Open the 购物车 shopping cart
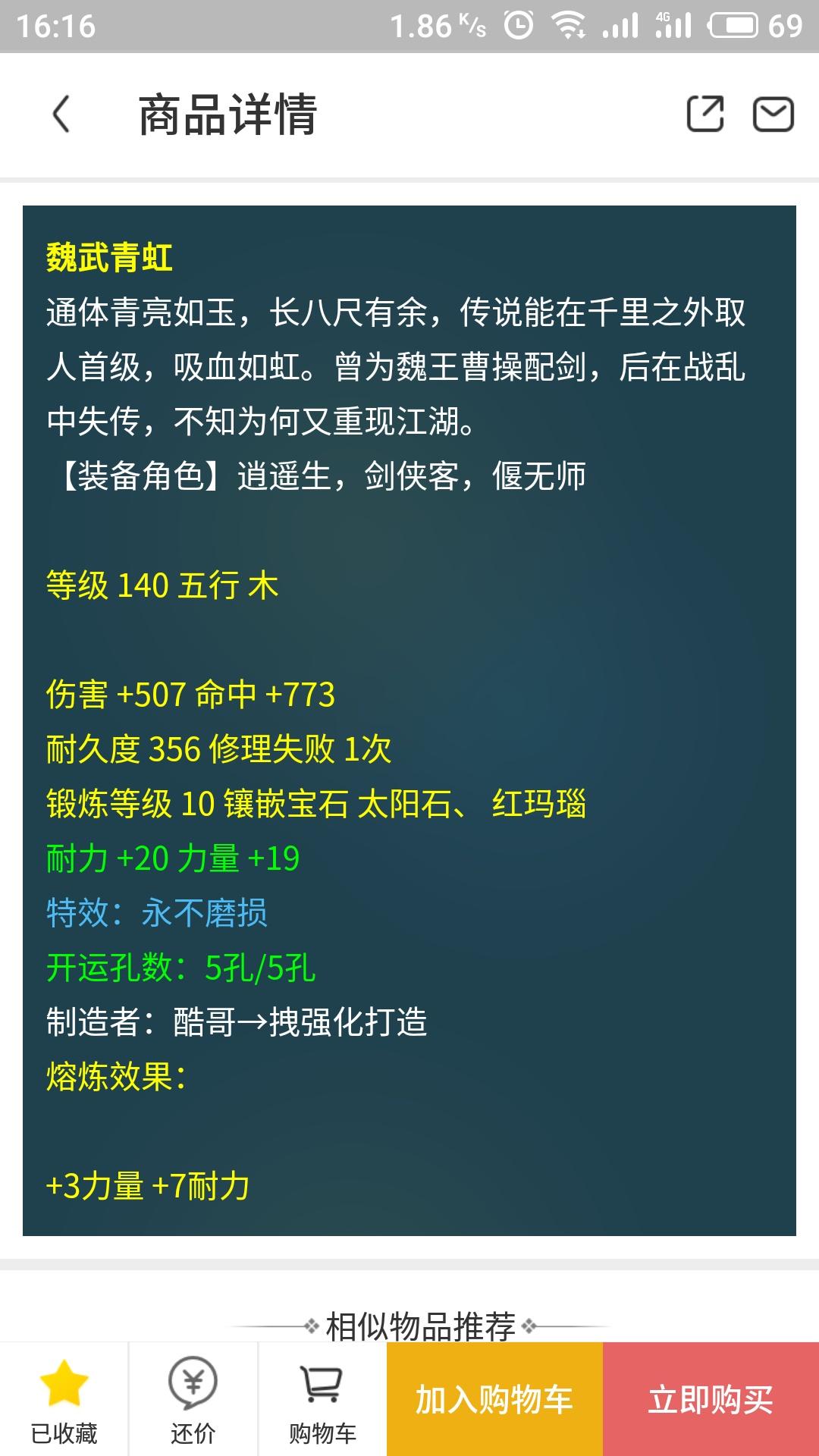 (x=322, y=1400)
